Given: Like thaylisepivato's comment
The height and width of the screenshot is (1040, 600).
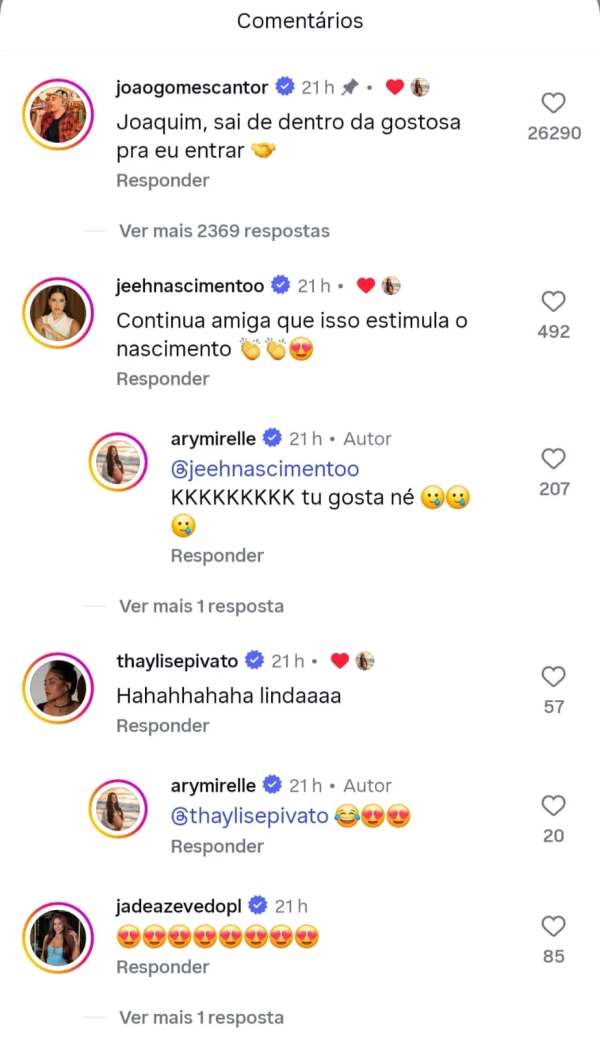Looking at the screenshot, I should pyautogui.click(x=553, y=677).
